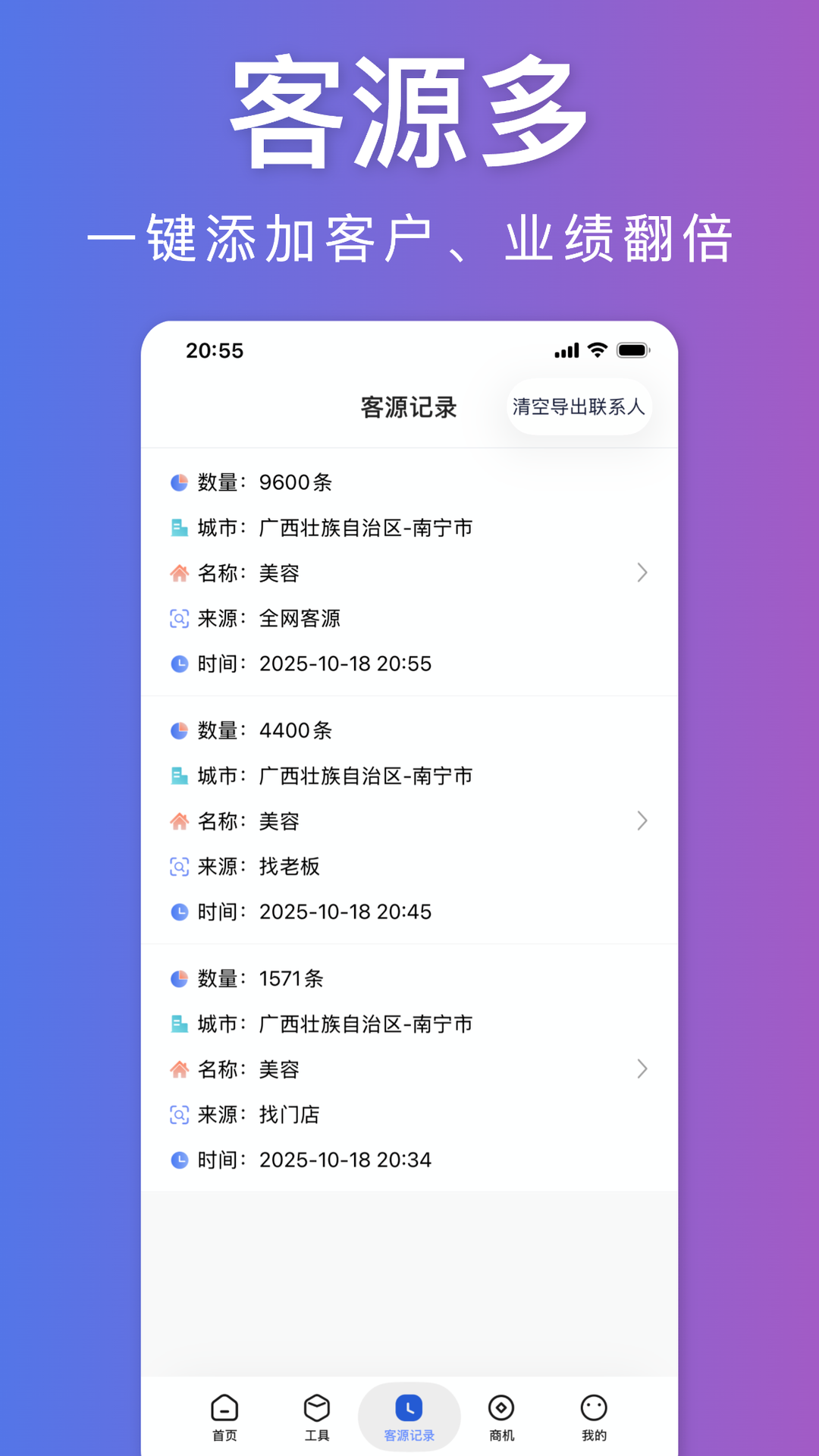Click the scan icon next to 来源 全网客源
The height and width of the screenshot is (1456, 819).
coord(179,619)
